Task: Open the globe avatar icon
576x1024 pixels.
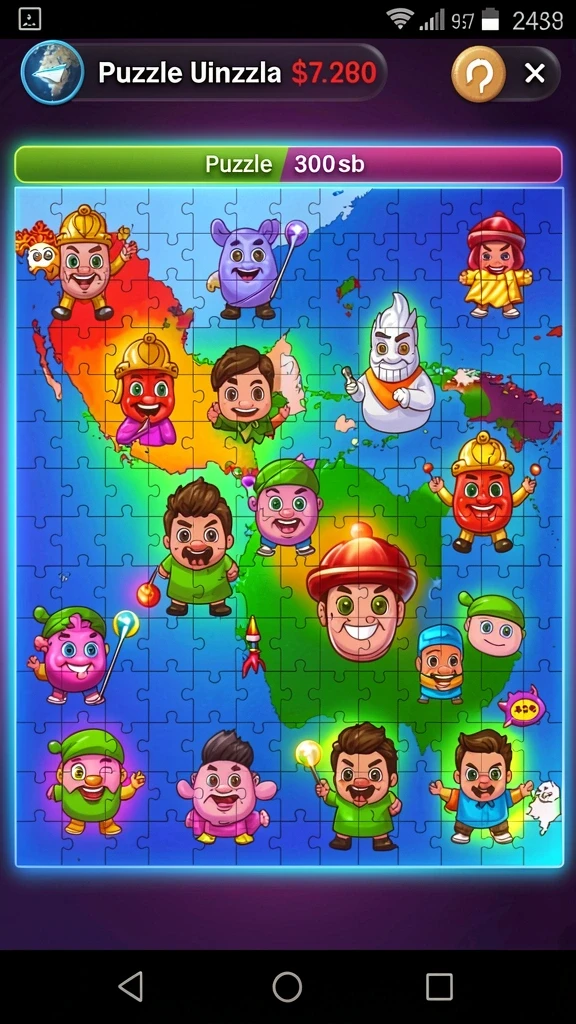Action: [x=52, y=72]
